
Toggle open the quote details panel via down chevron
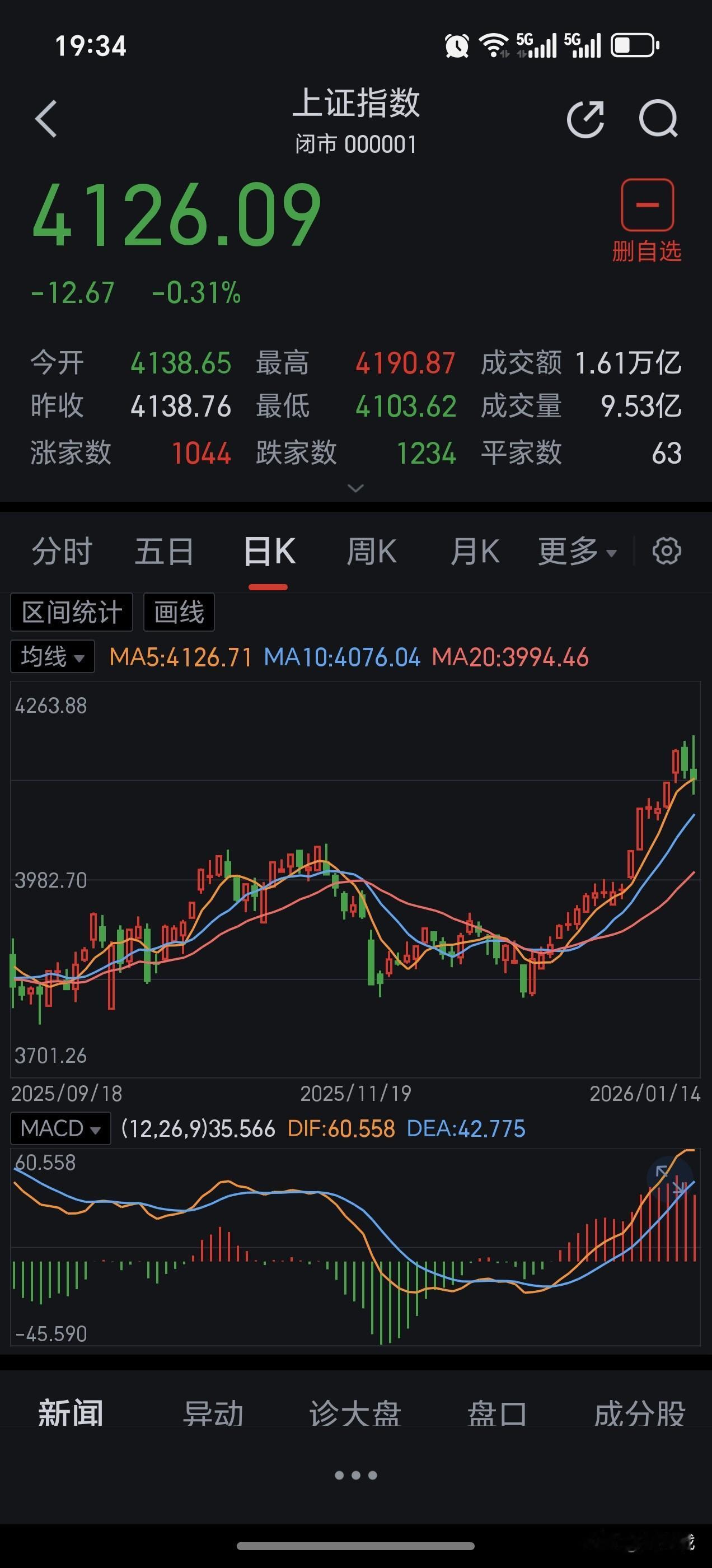tap(356, 487)
